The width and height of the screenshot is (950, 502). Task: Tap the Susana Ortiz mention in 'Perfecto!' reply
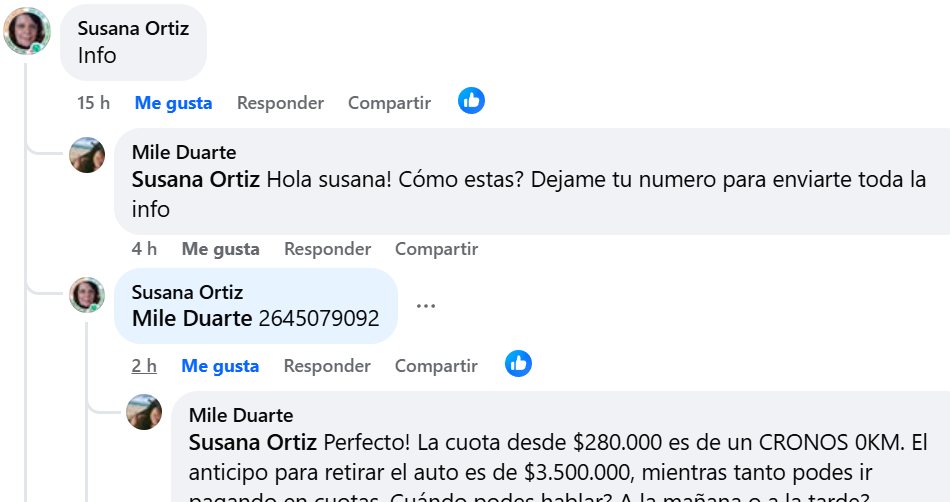[252, 442]
